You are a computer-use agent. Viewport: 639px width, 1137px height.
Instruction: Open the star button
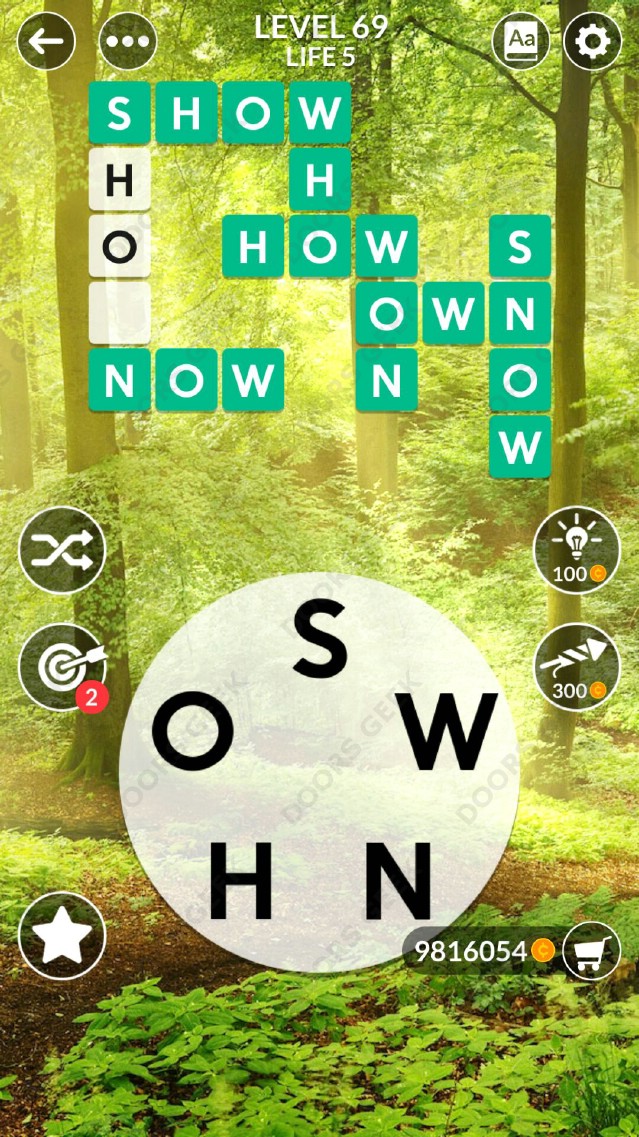point(61,935)
